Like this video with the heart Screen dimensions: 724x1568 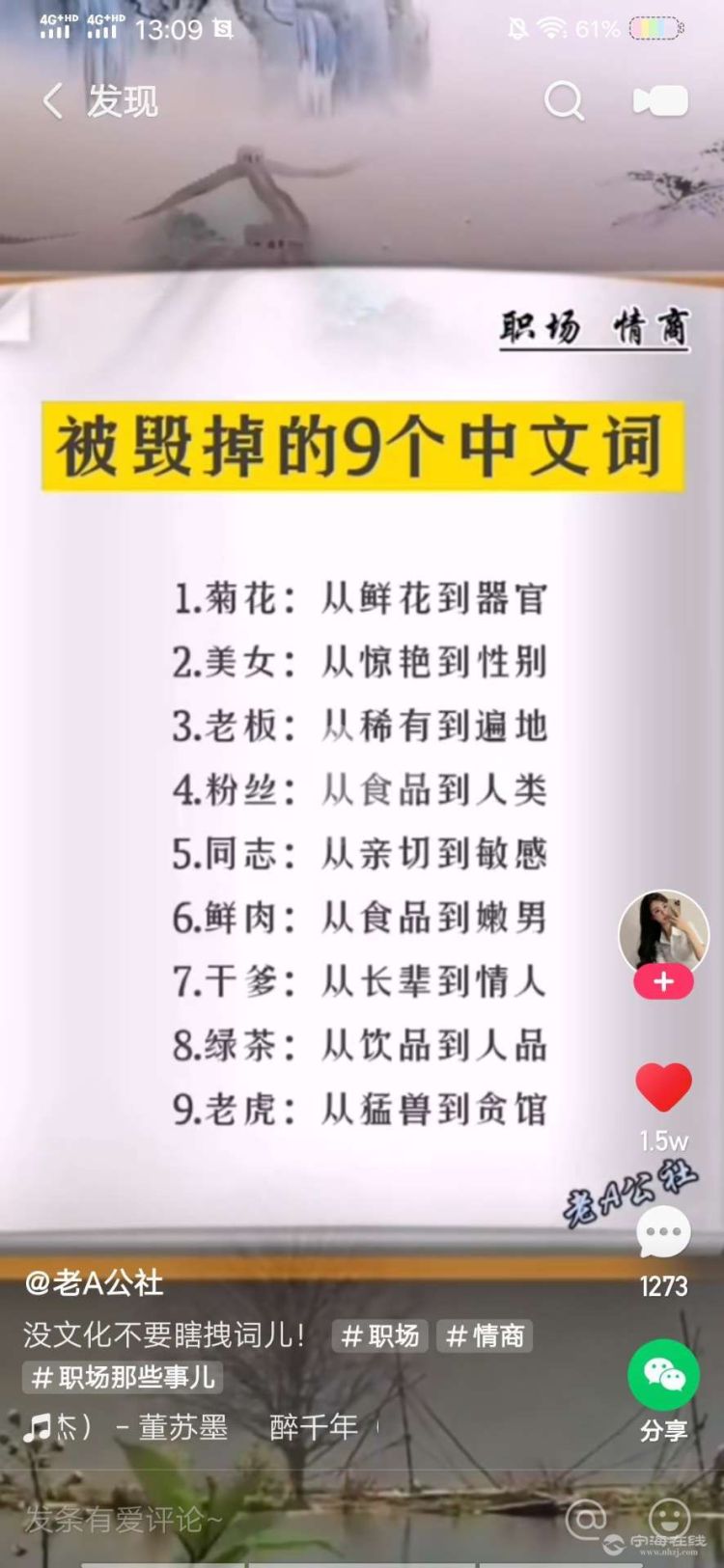tap(663, 1088)
